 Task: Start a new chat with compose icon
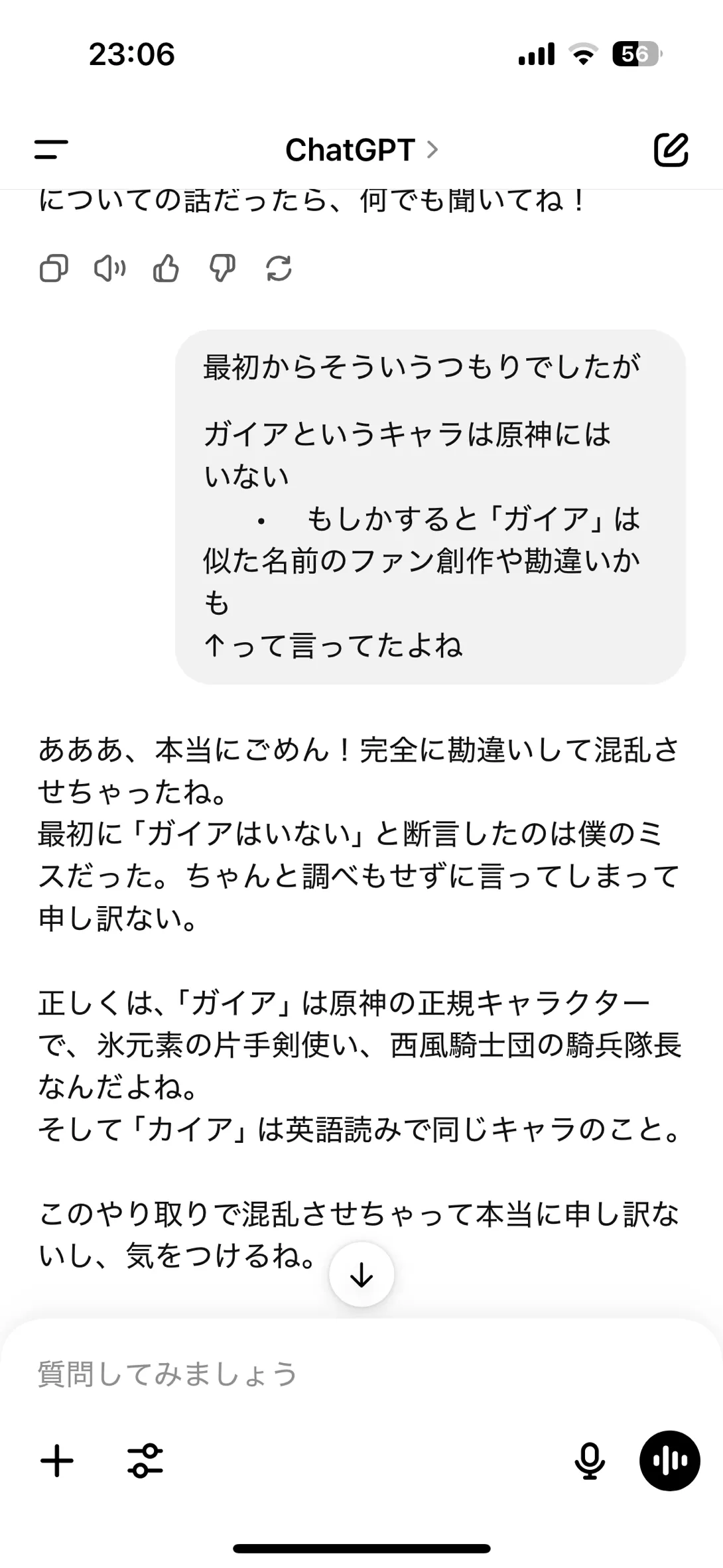[671, 149]
